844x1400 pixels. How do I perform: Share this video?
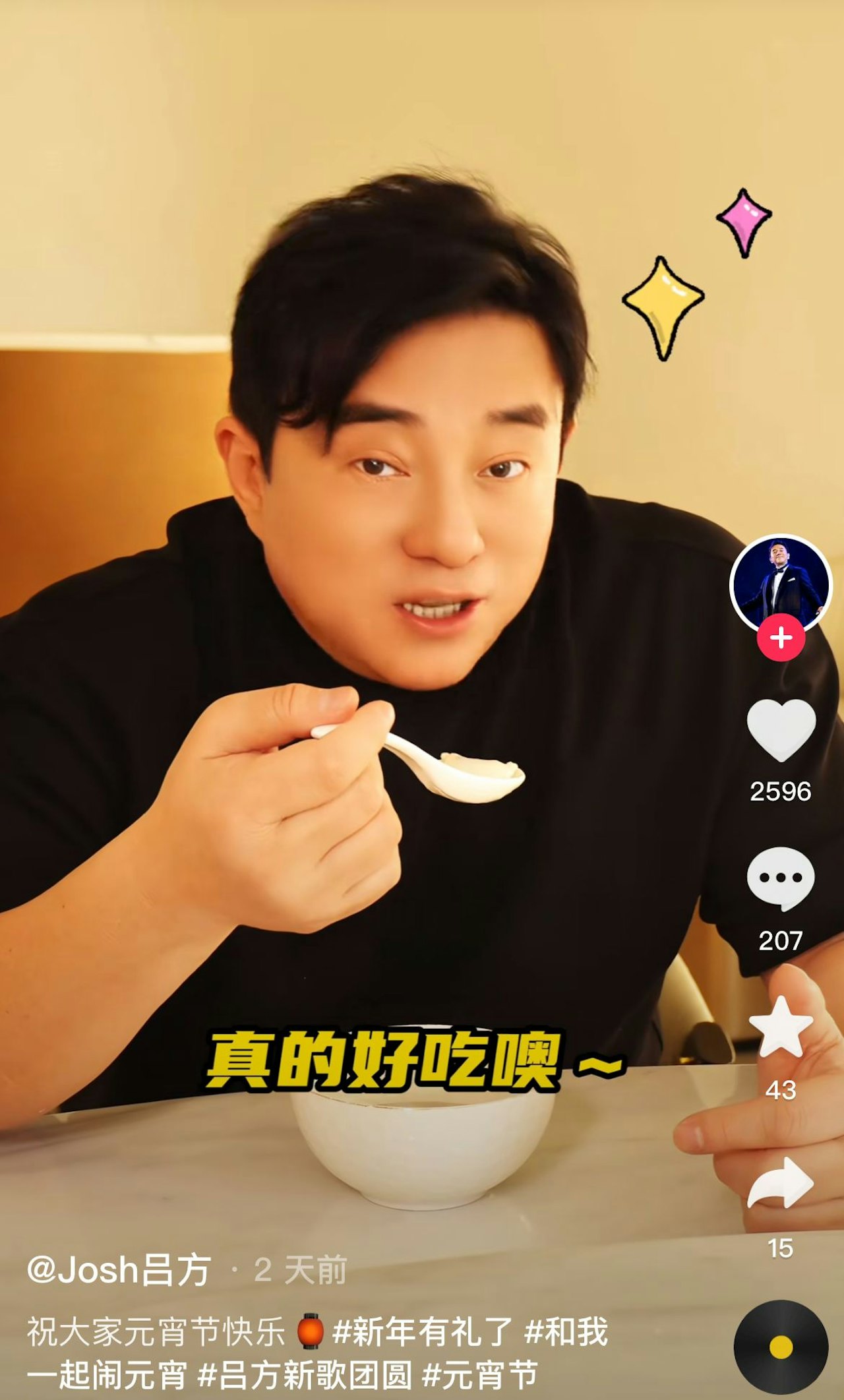781,1184
